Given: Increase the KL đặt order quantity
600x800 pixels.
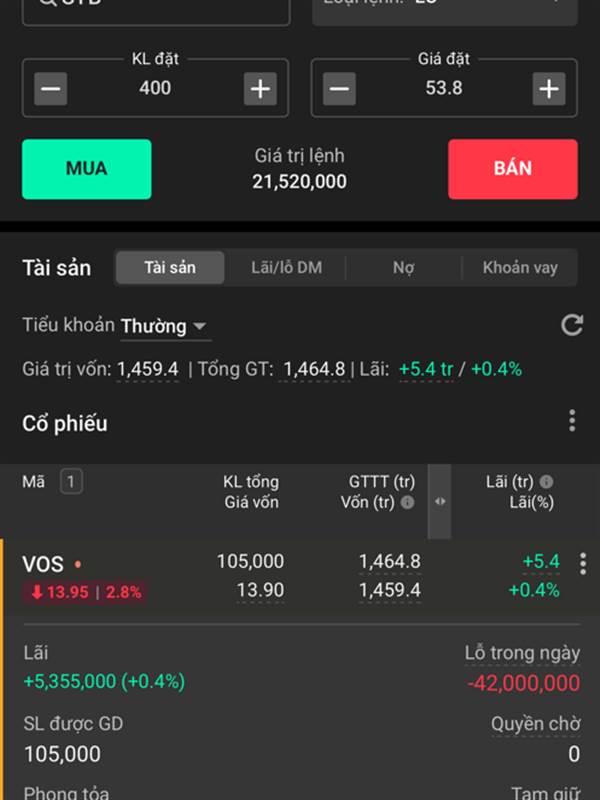Looking at the screenshot, I should coord(260,89).
